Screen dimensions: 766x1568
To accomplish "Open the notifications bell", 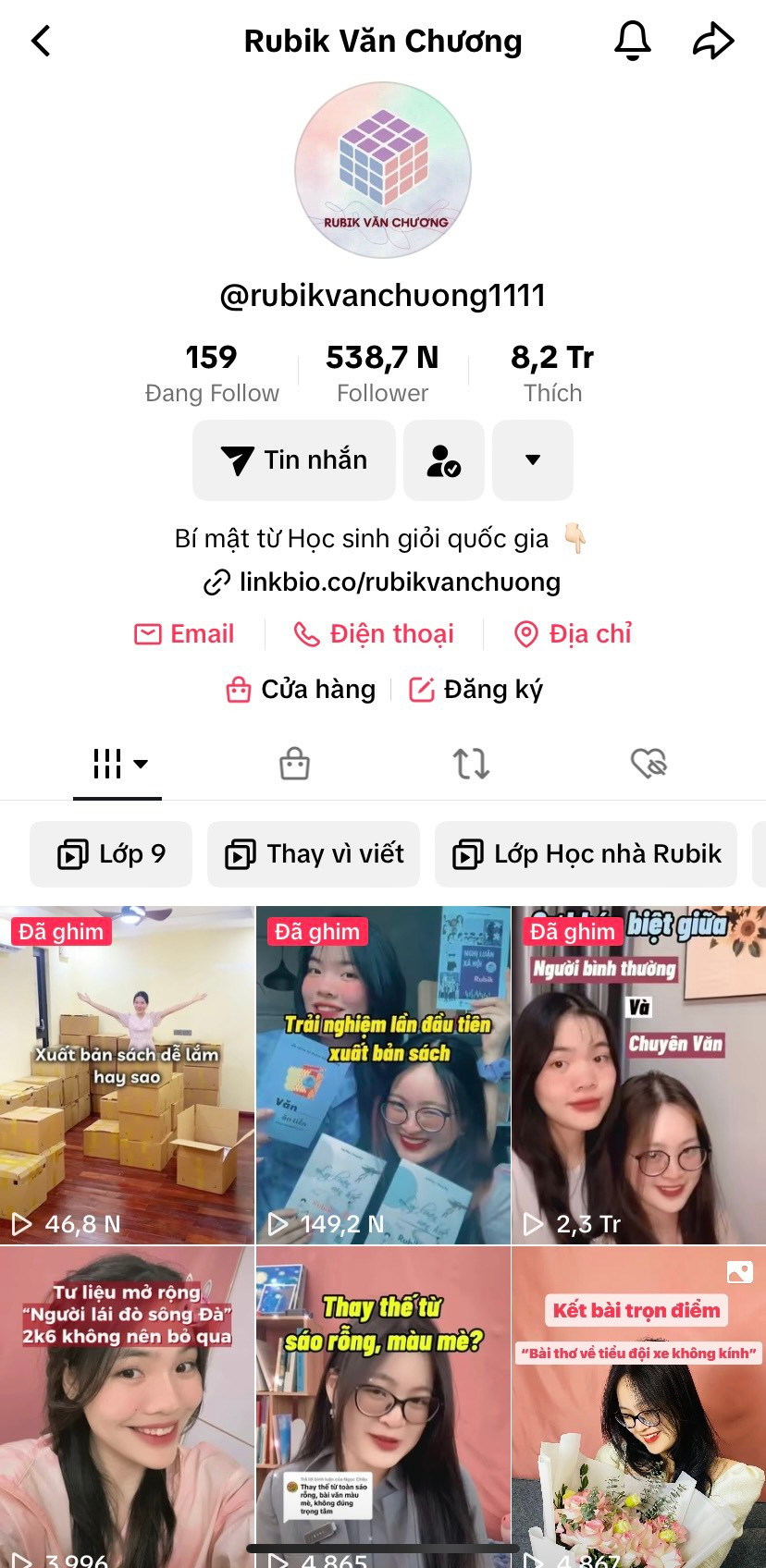I will [x=633, y=41].
